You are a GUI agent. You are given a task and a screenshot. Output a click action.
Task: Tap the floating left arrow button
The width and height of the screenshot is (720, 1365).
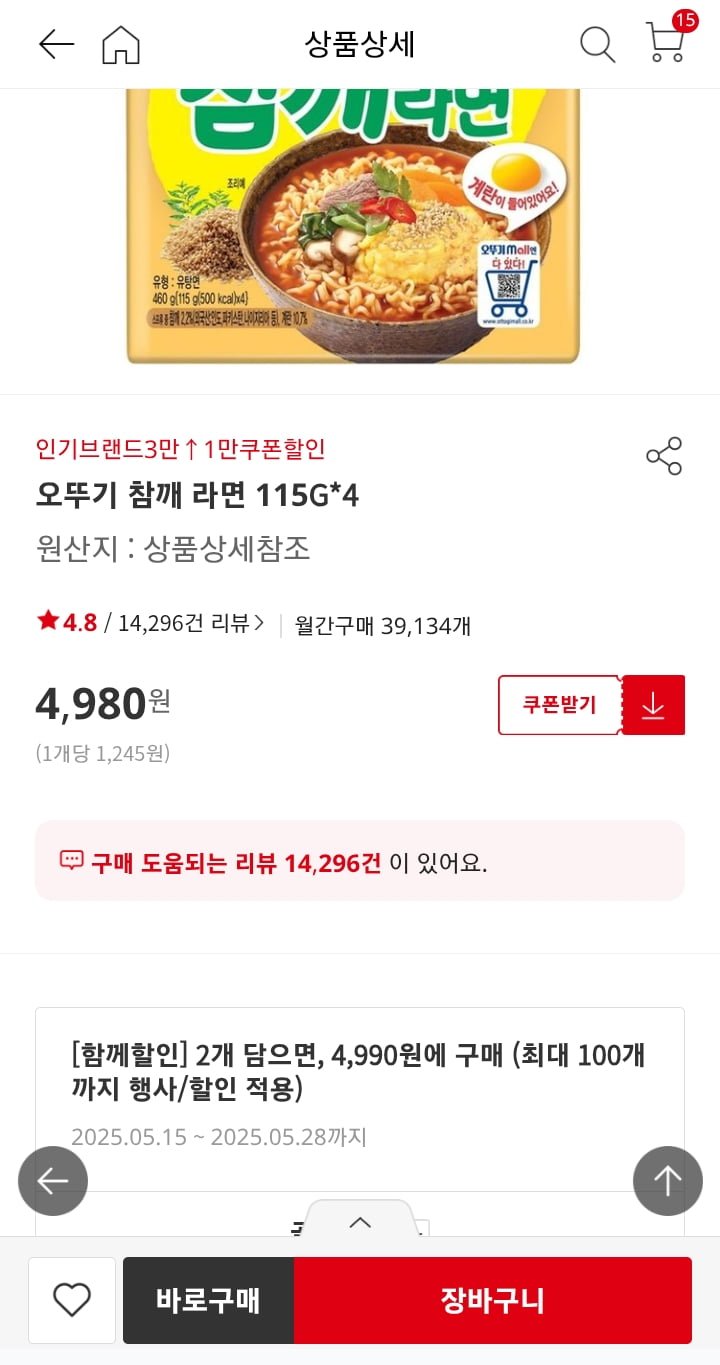coord(53,1181)
